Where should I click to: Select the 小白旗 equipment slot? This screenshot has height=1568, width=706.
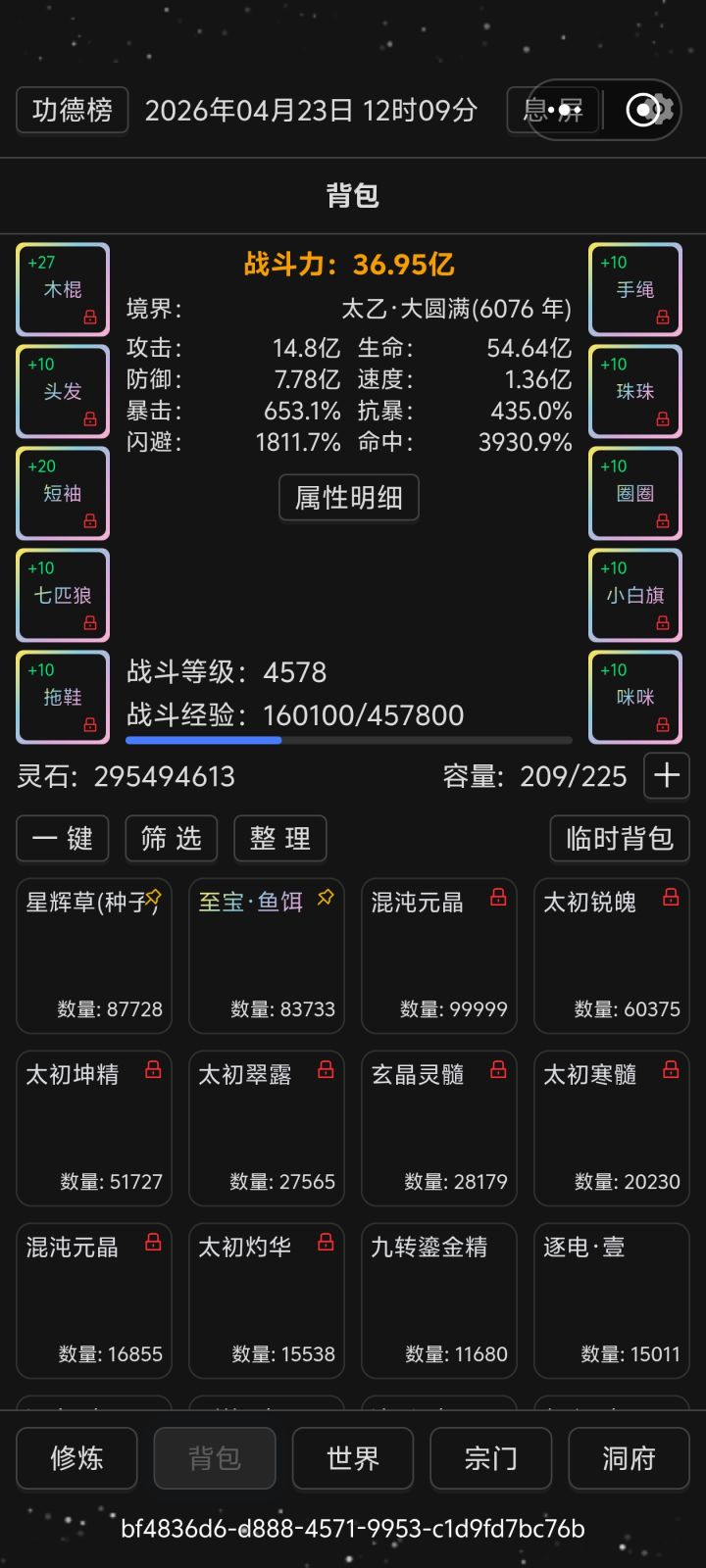click(x=635, y=595)
